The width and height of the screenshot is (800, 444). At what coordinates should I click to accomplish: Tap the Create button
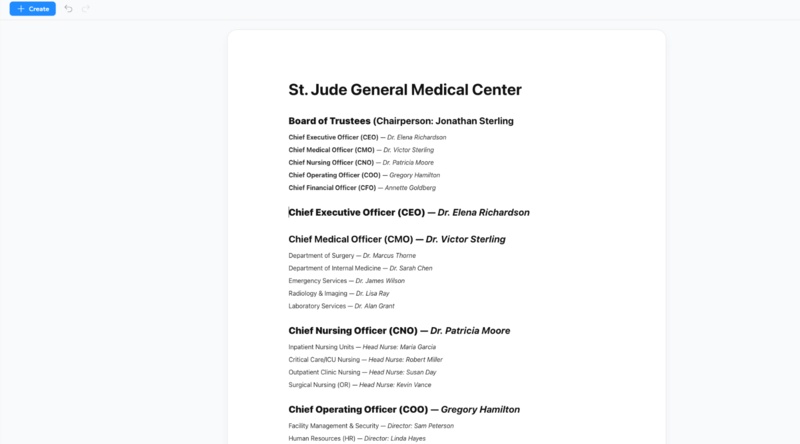click(32, 8)
